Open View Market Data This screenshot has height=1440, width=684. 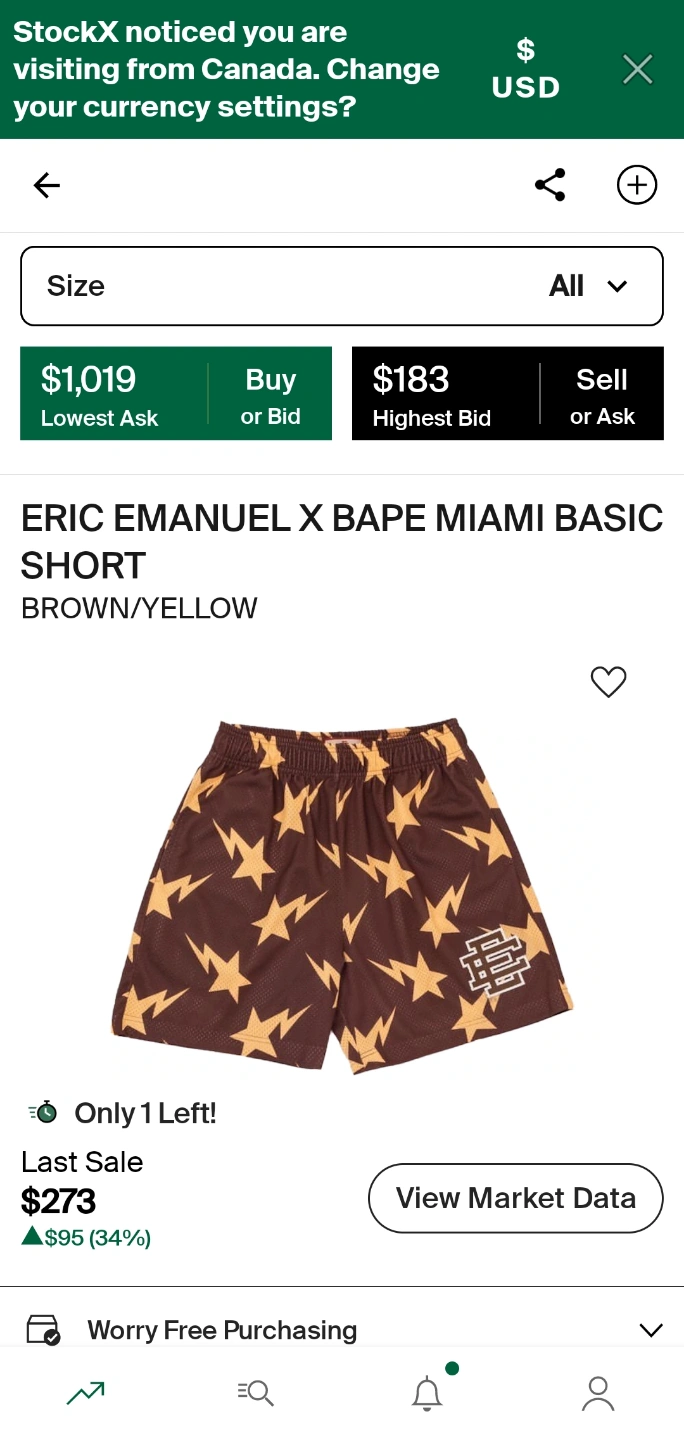pyautogui.click(x=516, y=1198)
